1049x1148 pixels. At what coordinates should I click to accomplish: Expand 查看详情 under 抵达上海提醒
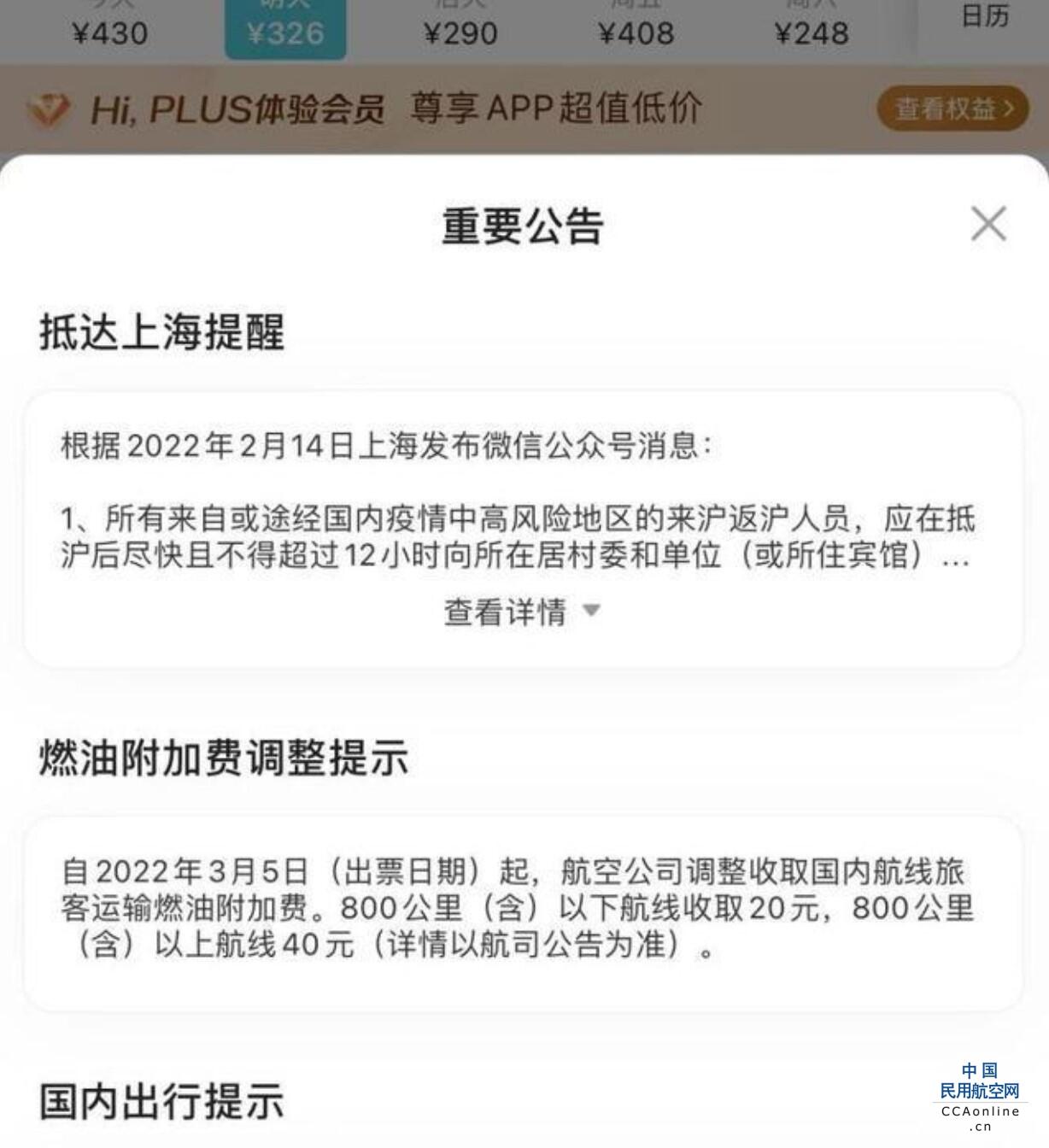pyautogui.click(x=522, y=612)
